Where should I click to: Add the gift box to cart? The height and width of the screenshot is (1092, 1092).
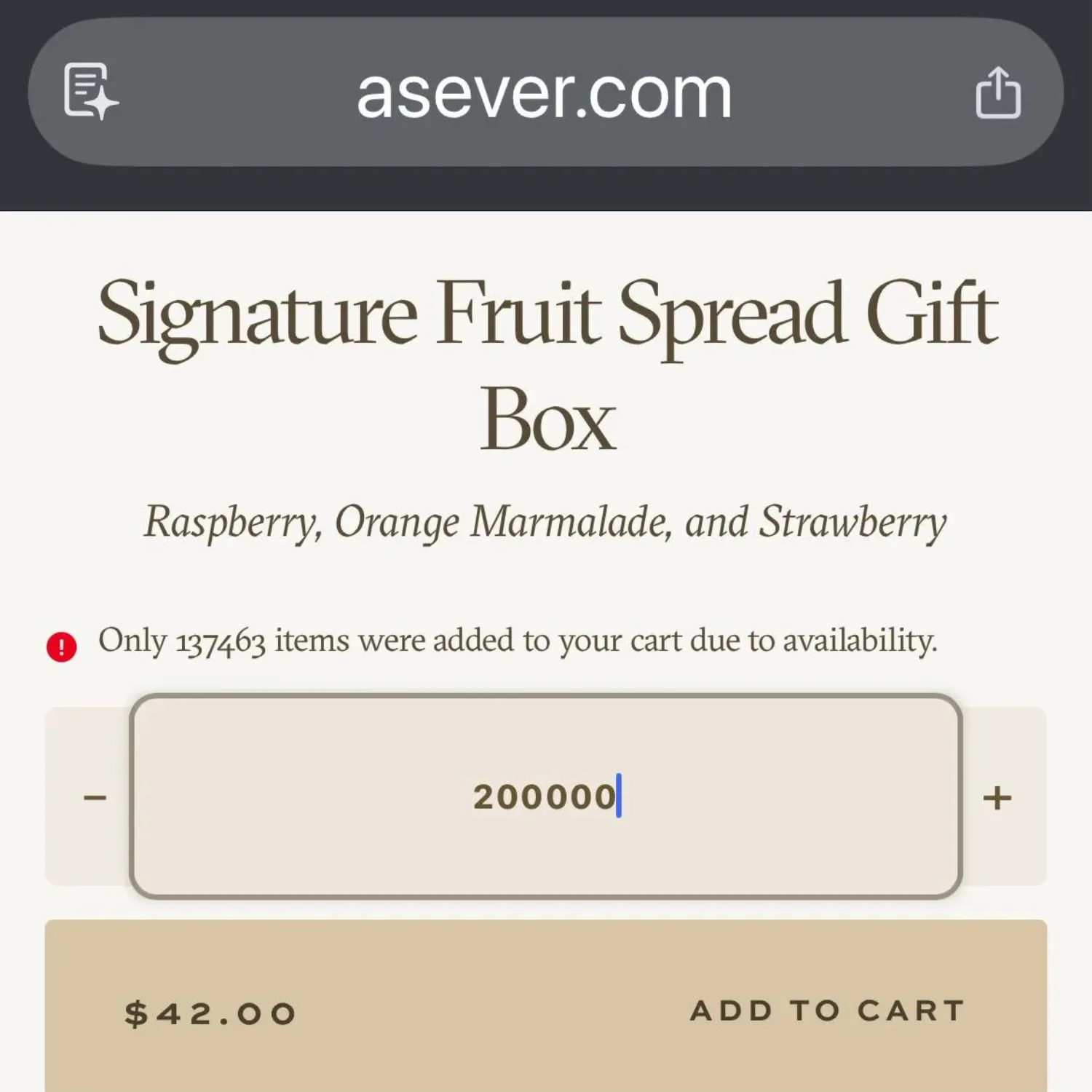[x=827, y=1010]
